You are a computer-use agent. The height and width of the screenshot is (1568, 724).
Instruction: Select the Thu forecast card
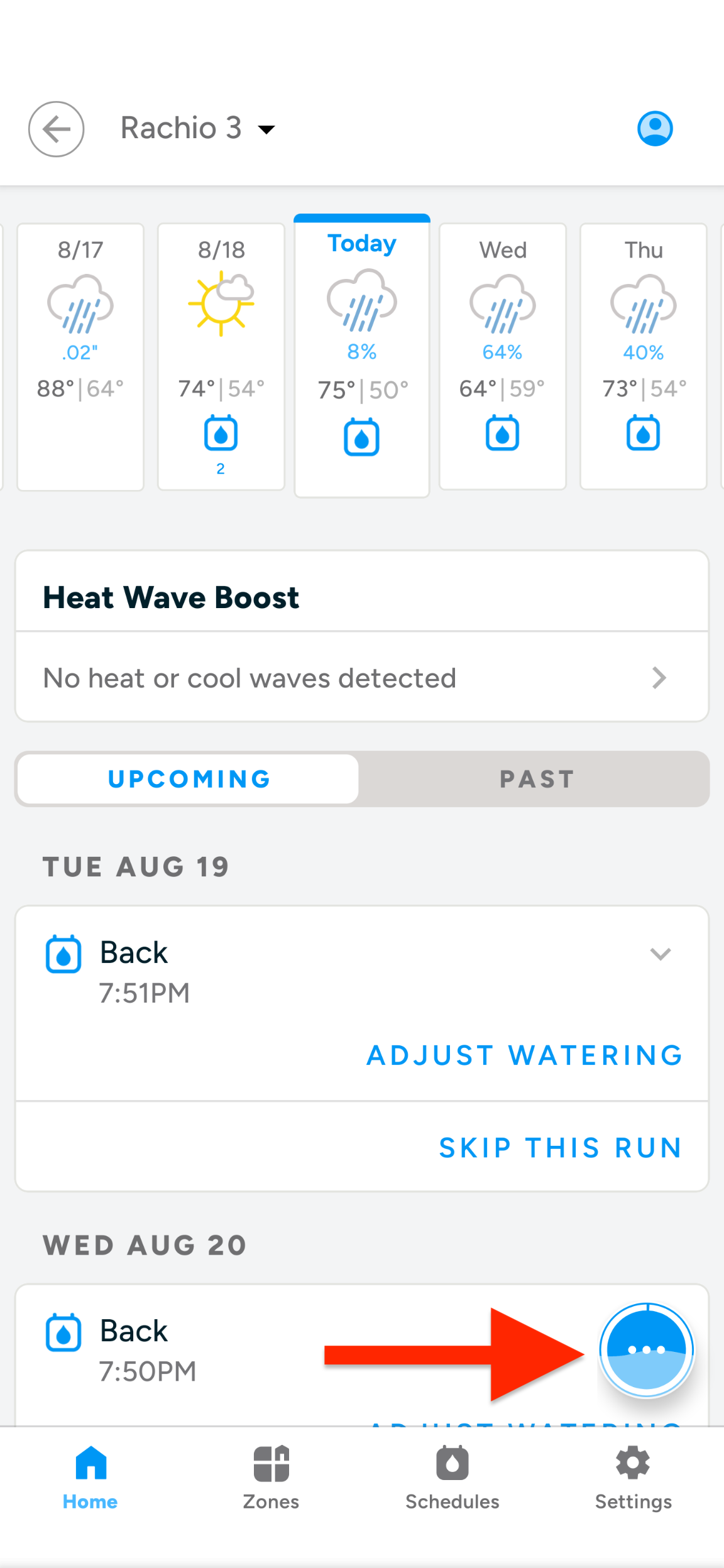pyautogui.click(x=643, y=356)
